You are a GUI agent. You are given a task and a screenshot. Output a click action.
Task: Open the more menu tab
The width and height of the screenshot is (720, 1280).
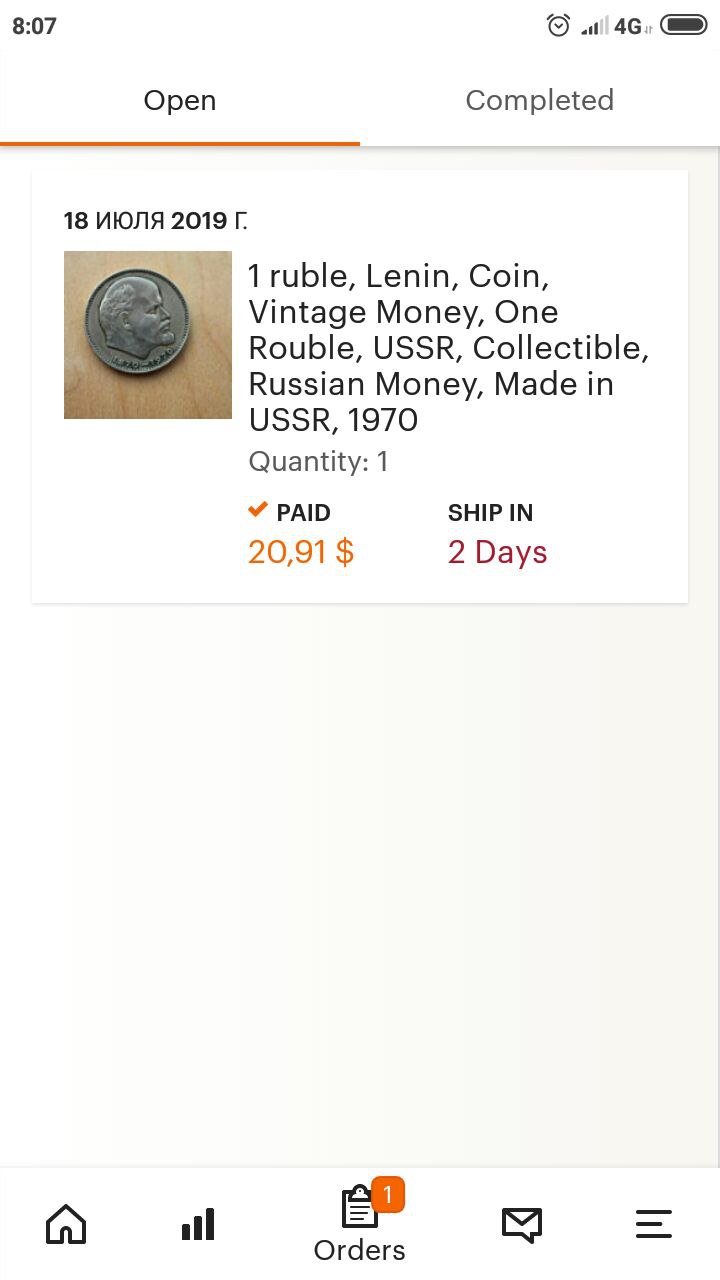tap(654, 1224)
